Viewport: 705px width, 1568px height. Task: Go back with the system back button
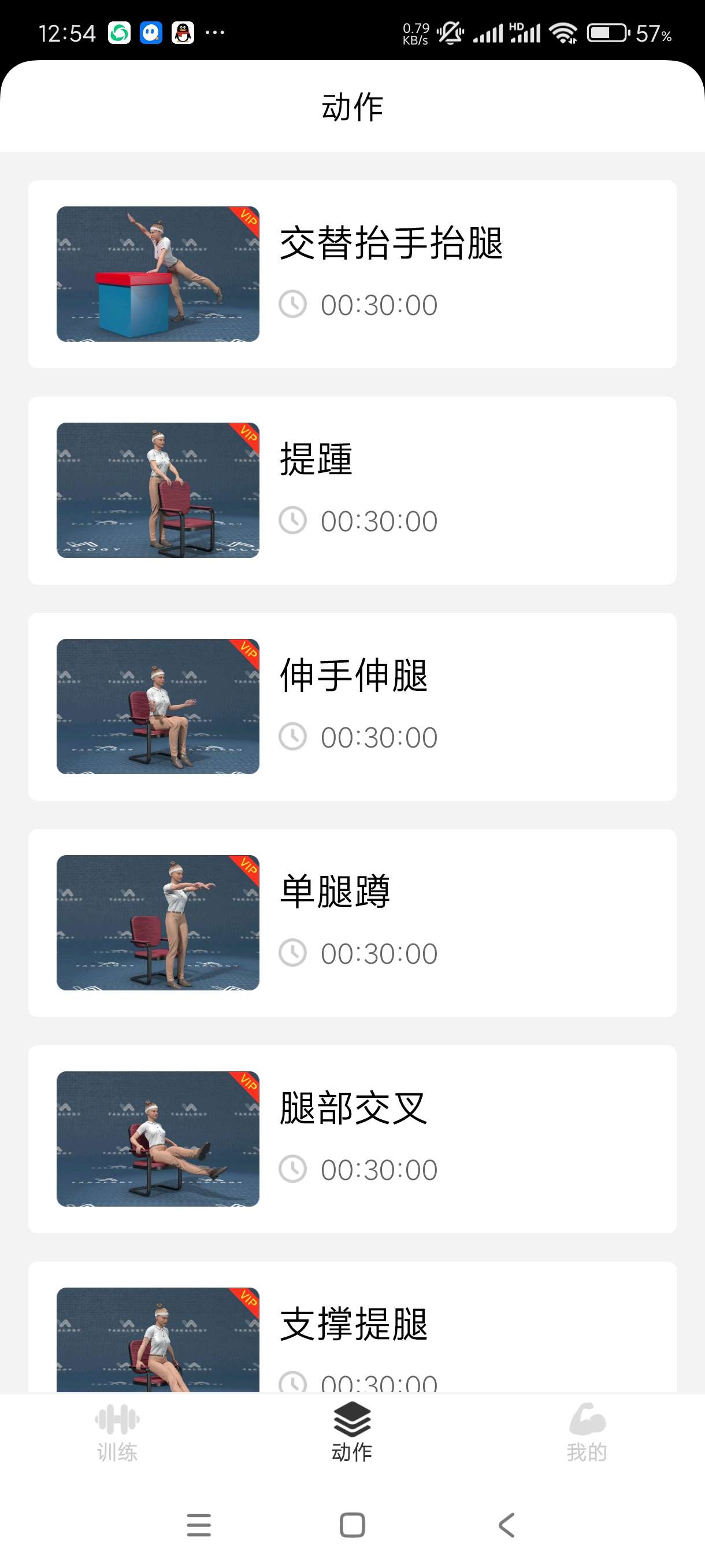click(506, 1525)
